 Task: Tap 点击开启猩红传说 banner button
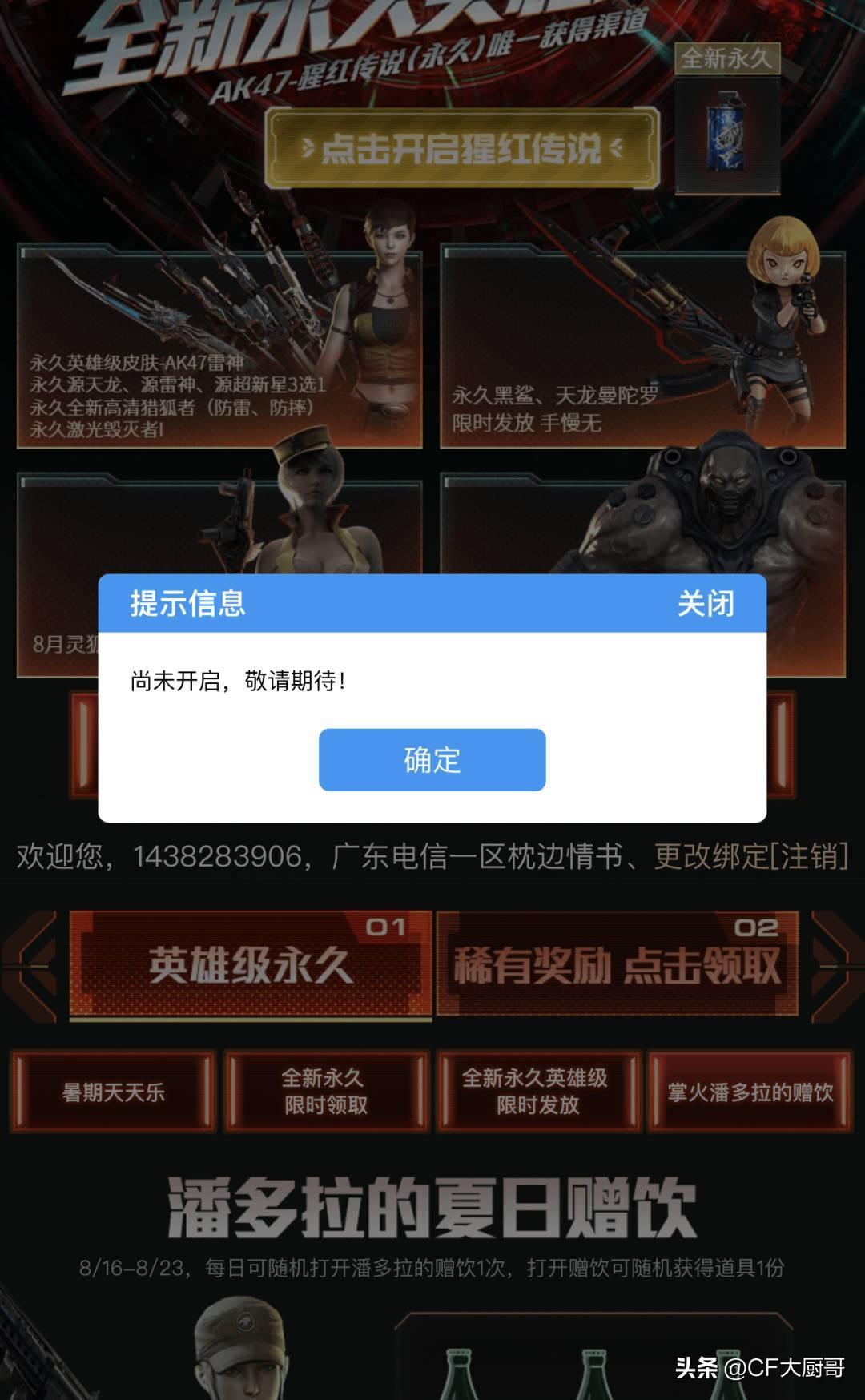pos(461,148)
